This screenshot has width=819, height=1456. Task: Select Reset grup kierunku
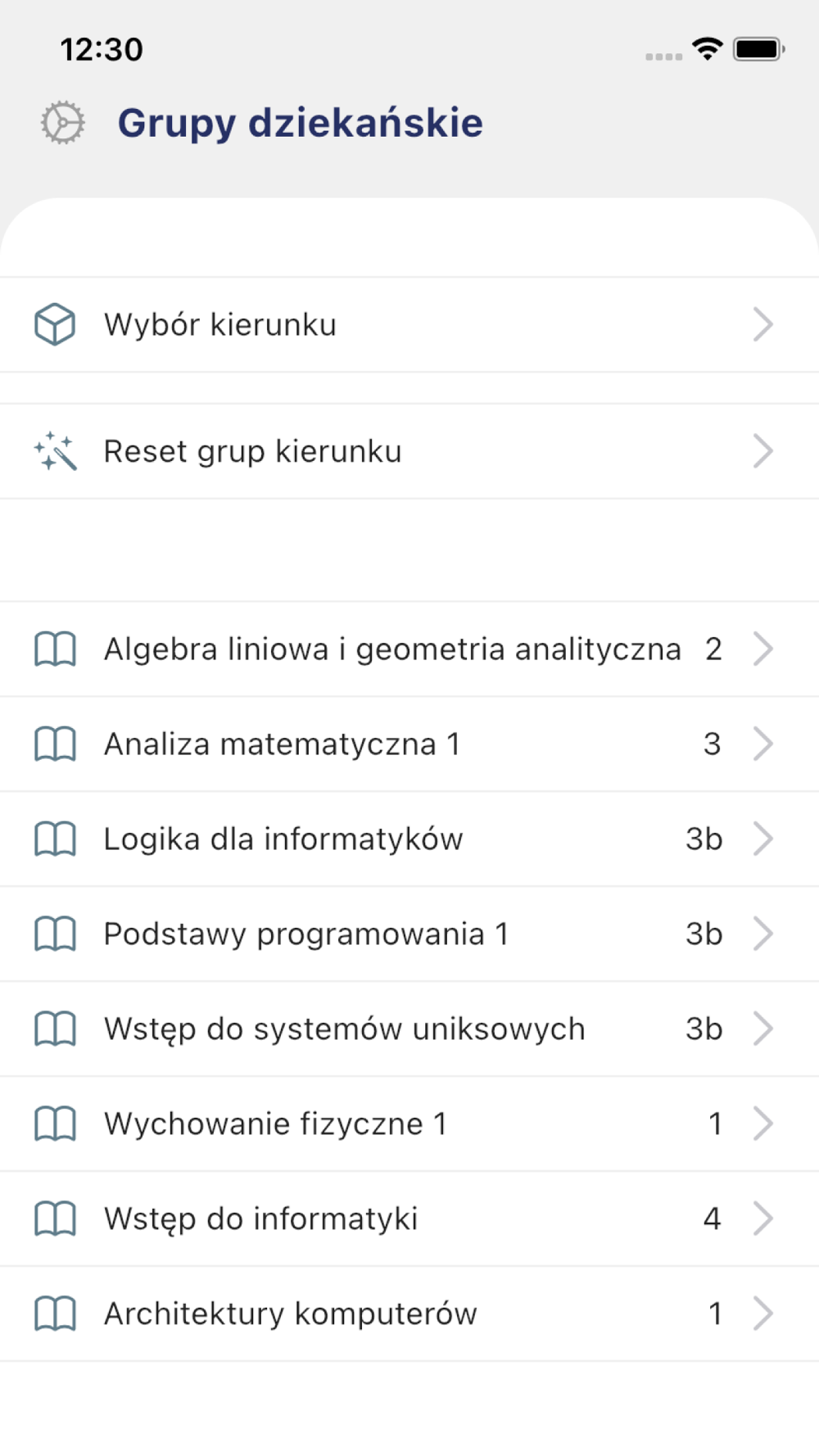(x=409, y=451)
